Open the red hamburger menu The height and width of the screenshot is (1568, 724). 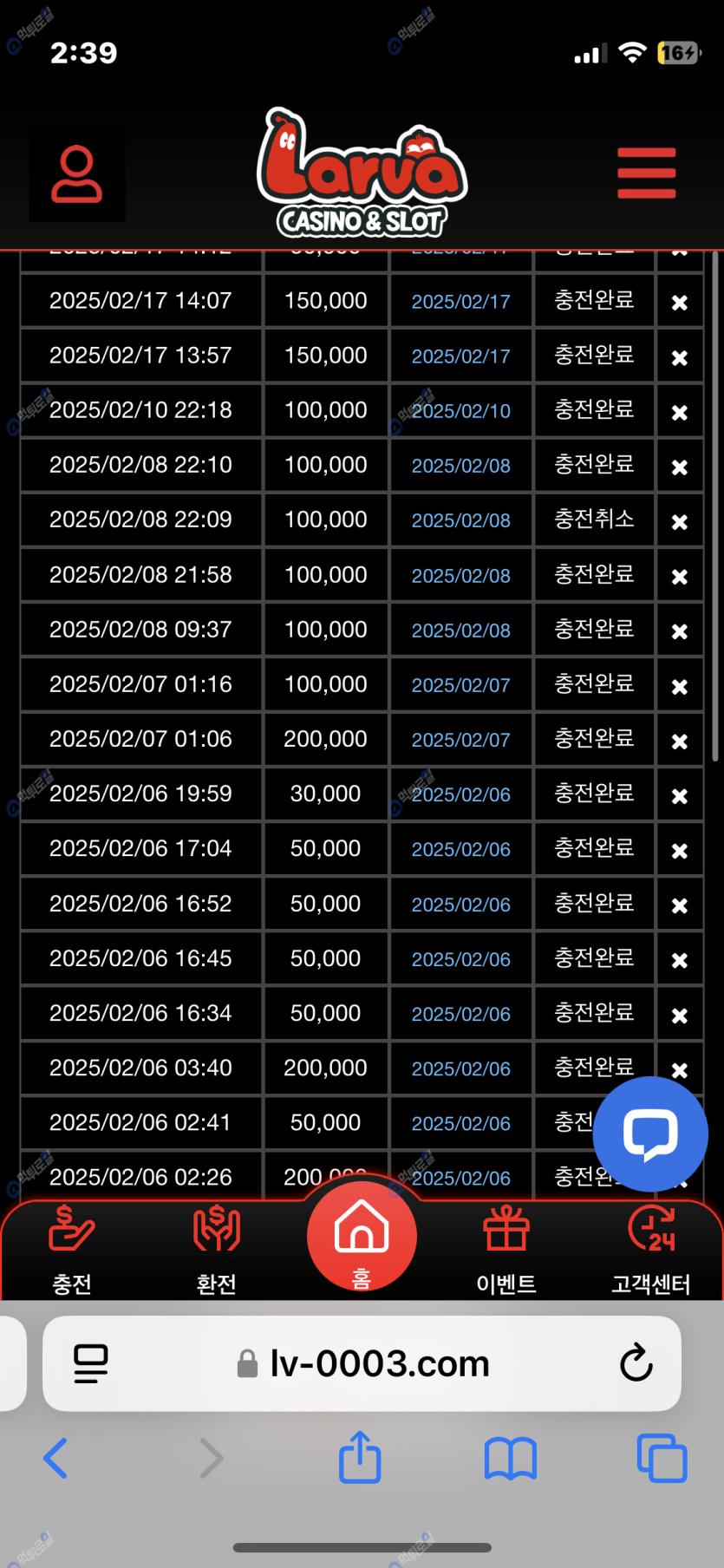[x=646, y=173]
